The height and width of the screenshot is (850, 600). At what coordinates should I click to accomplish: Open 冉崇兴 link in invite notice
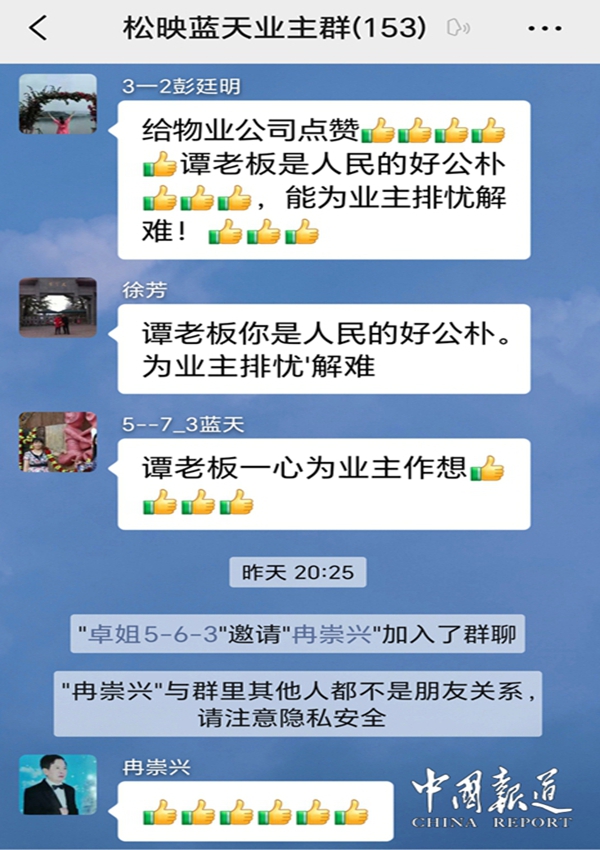332,634
